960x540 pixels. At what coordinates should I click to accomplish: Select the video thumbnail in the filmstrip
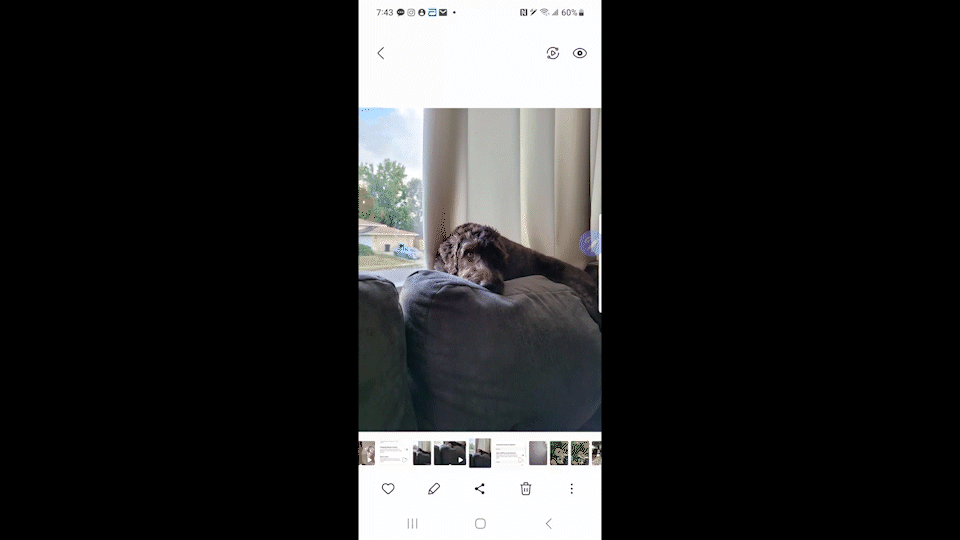point(450,453)
